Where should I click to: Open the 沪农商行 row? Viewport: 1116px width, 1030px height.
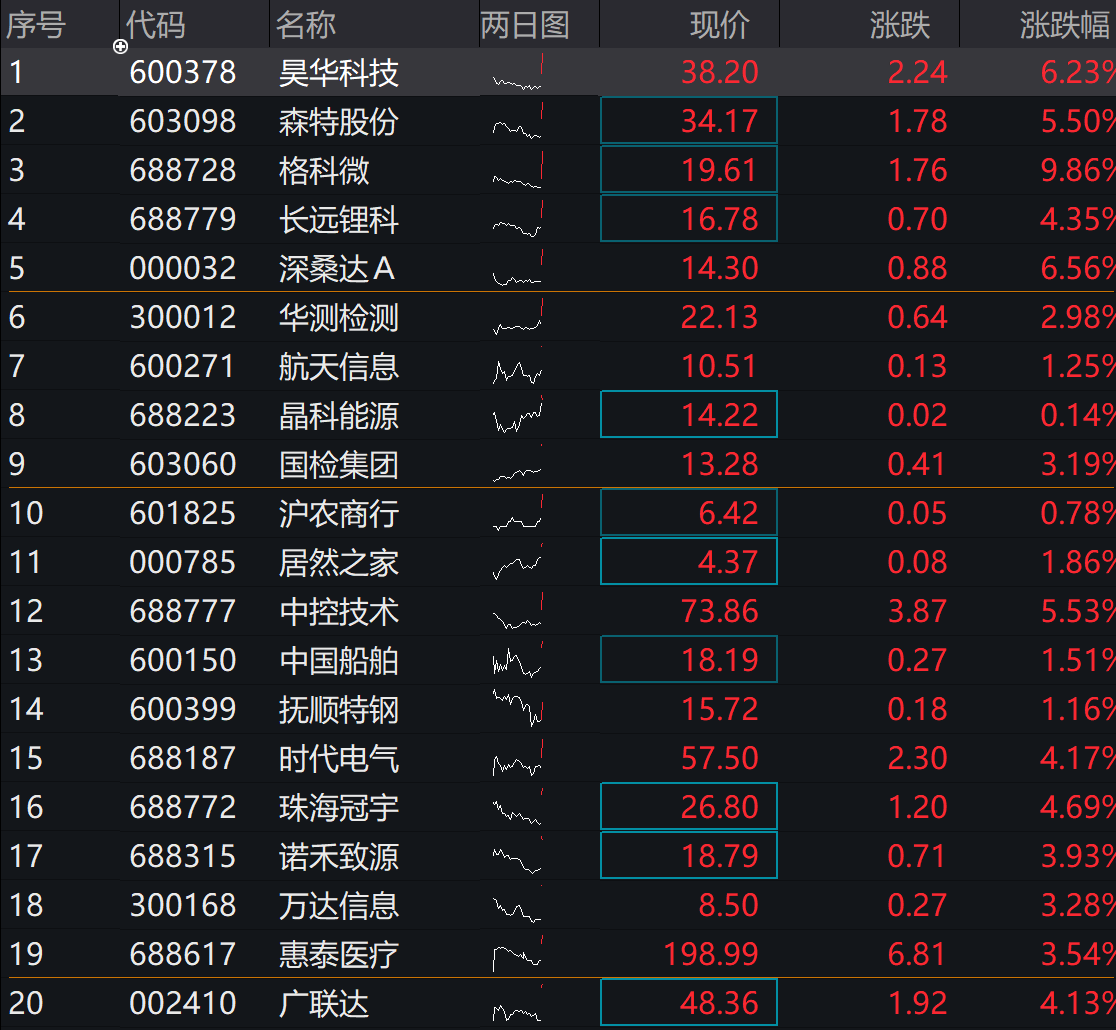[x=558, y=513]
